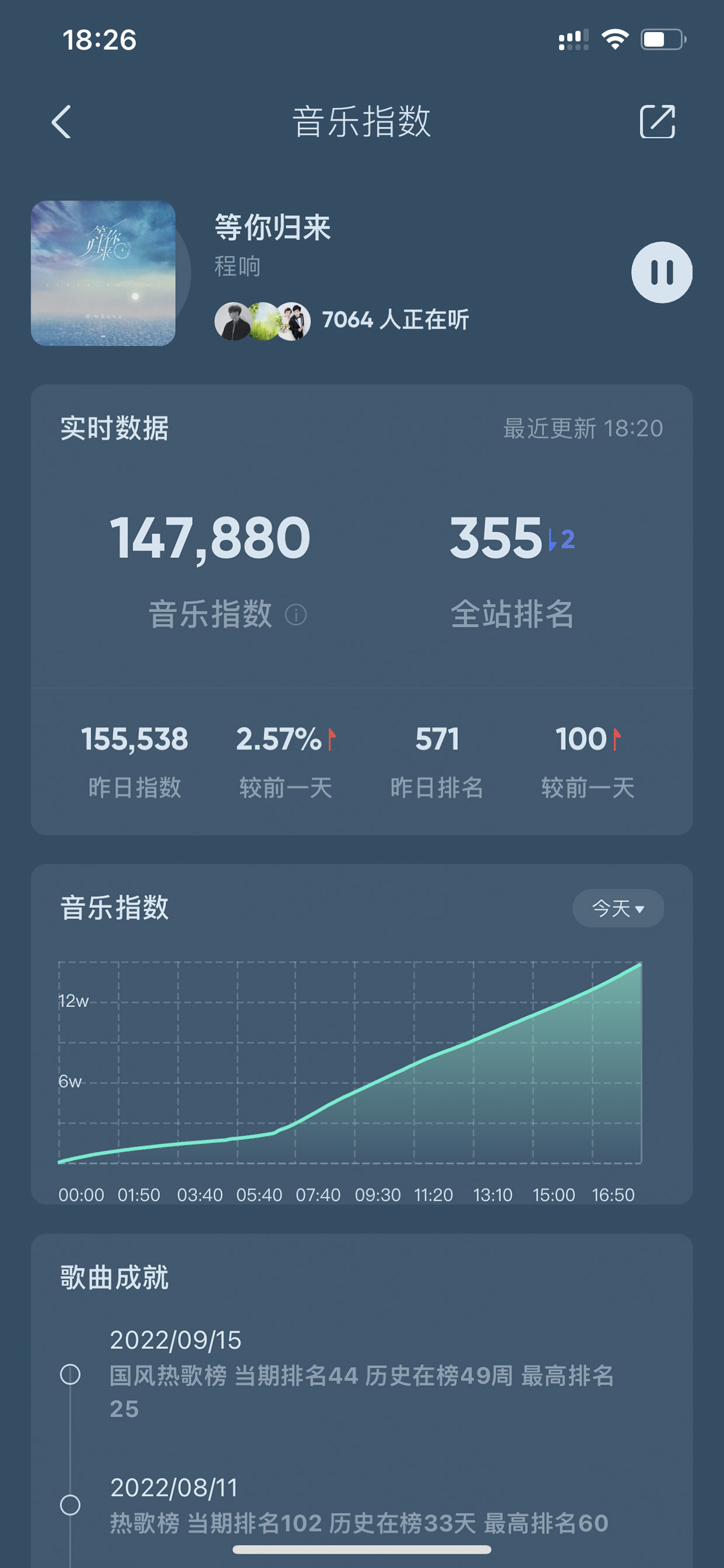Open the 今天 time range dropdown
This screenshot has width=724, height=1568.
618,908
